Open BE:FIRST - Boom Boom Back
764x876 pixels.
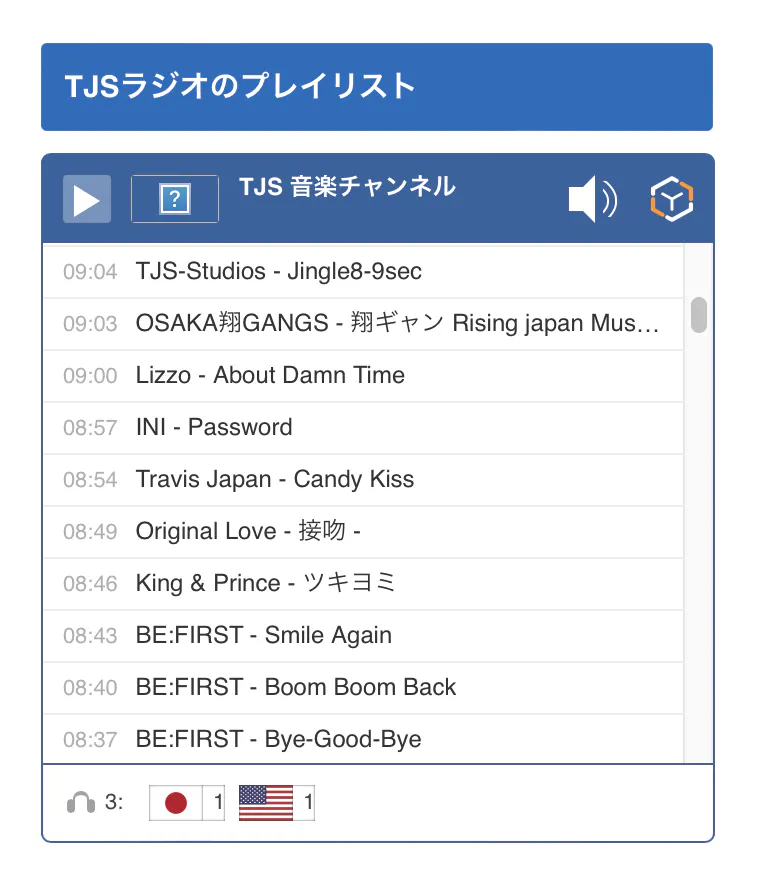pyautogui.click(x=295, y=688)
